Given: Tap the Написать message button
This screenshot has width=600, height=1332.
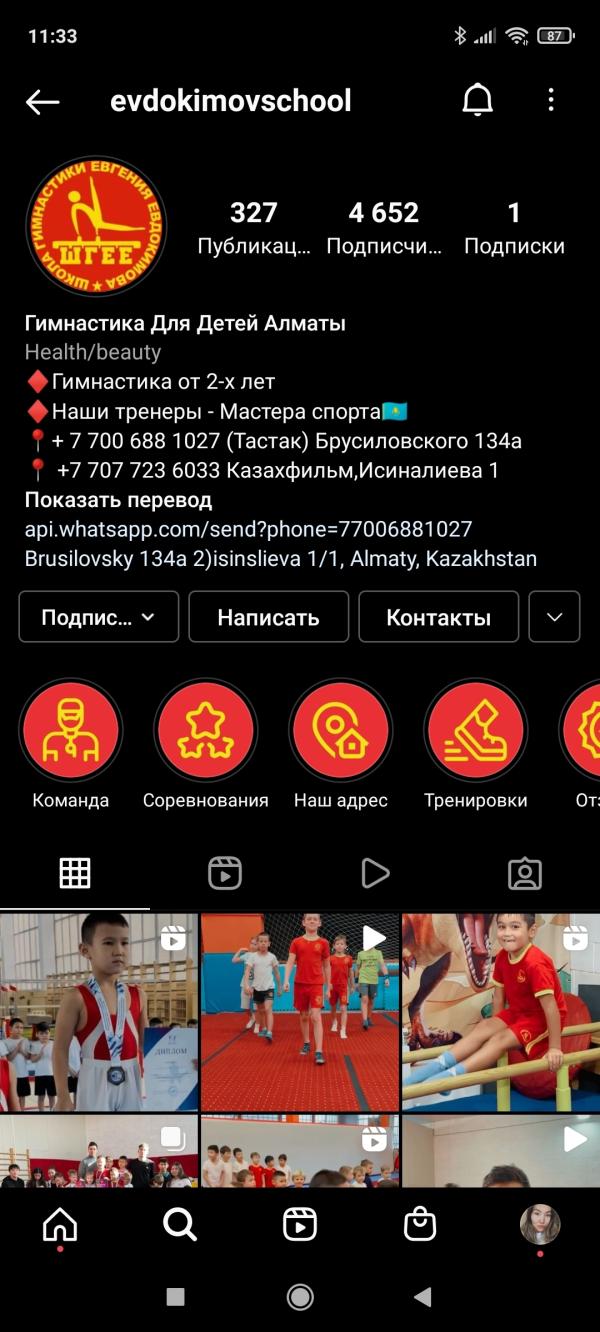Looking at the screenshot, I should point(268,617).
